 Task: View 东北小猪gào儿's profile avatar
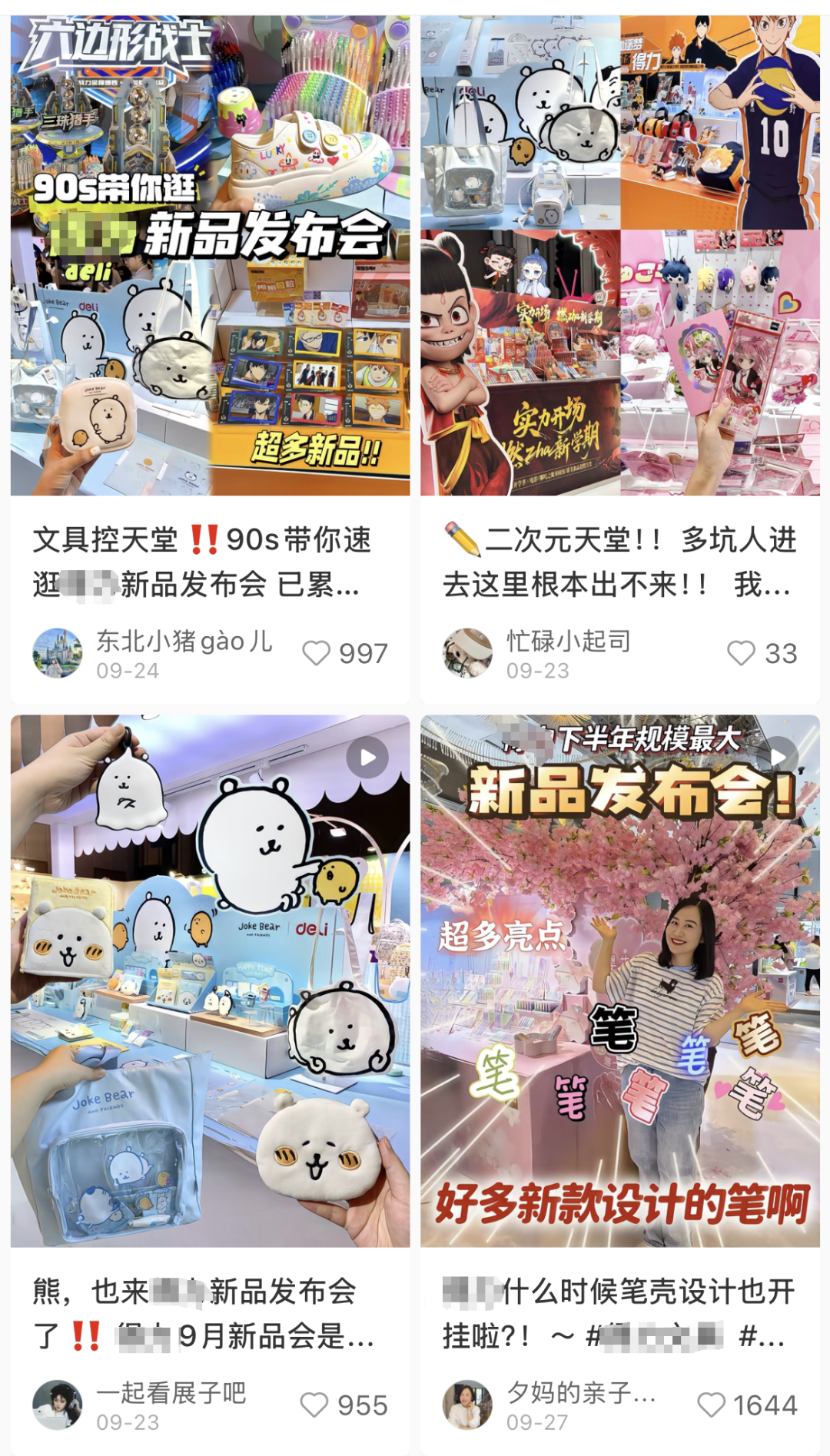tap(58, 653)
